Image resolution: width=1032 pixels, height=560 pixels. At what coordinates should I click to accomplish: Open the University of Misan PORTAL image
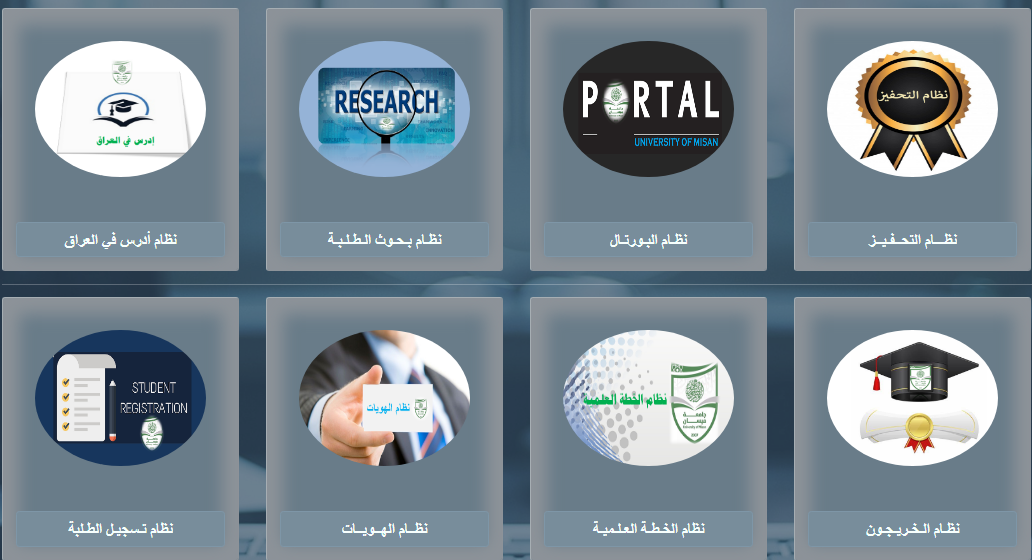[648, 109]
